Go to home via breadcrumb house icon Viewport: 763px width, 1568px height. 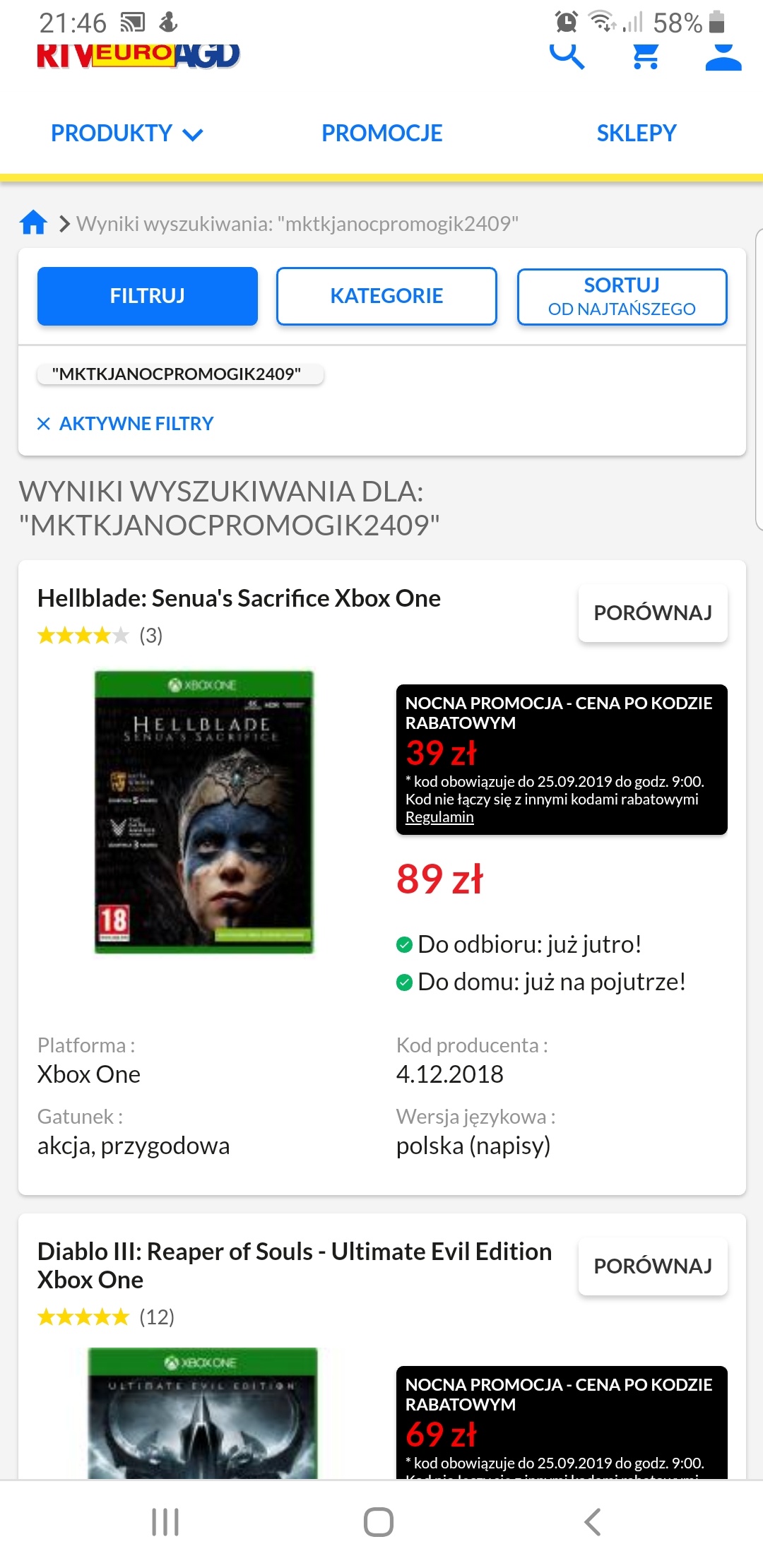[33, 223]
